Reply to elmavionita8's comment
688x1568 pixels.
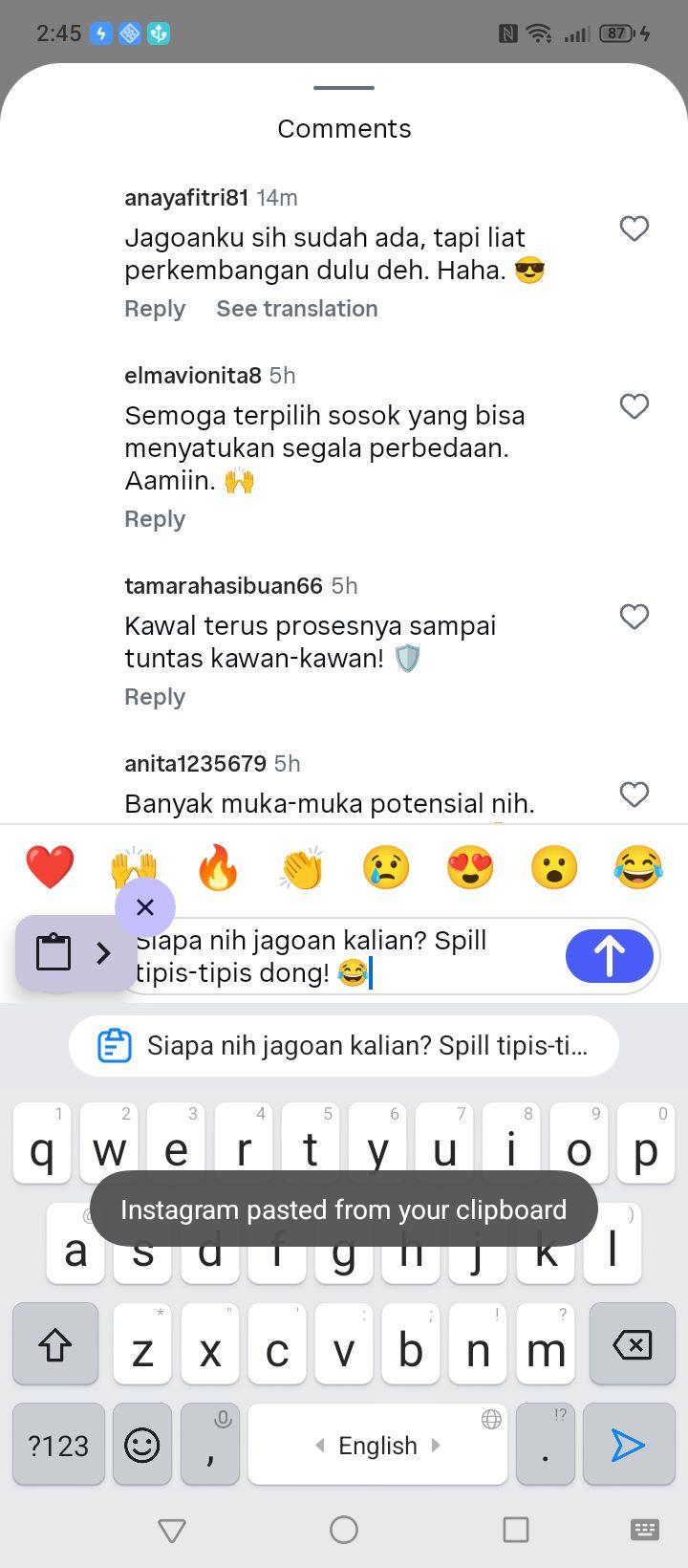pos(155,519)
